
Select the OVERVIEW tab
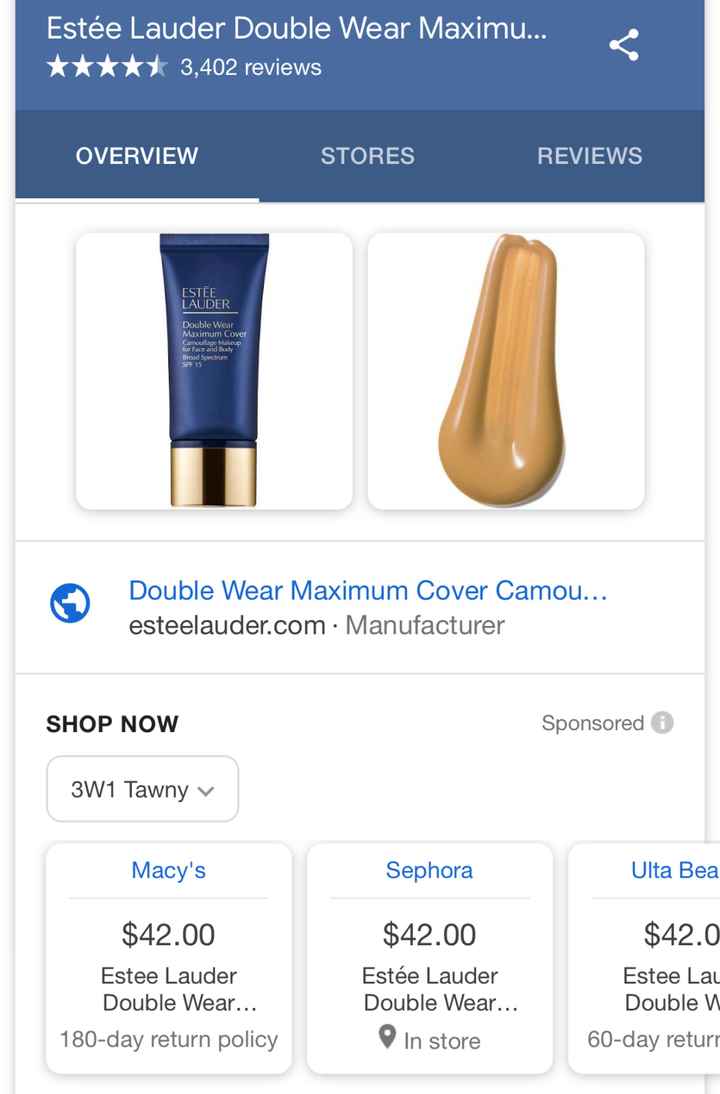(137, 156)
